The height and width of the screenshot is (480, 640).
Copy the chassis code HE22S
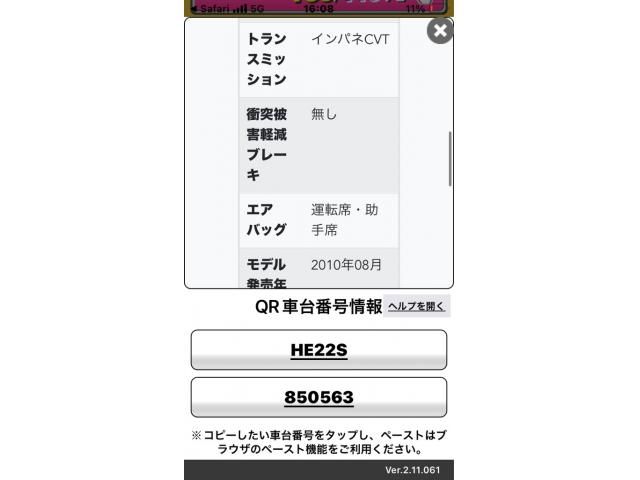318,350
